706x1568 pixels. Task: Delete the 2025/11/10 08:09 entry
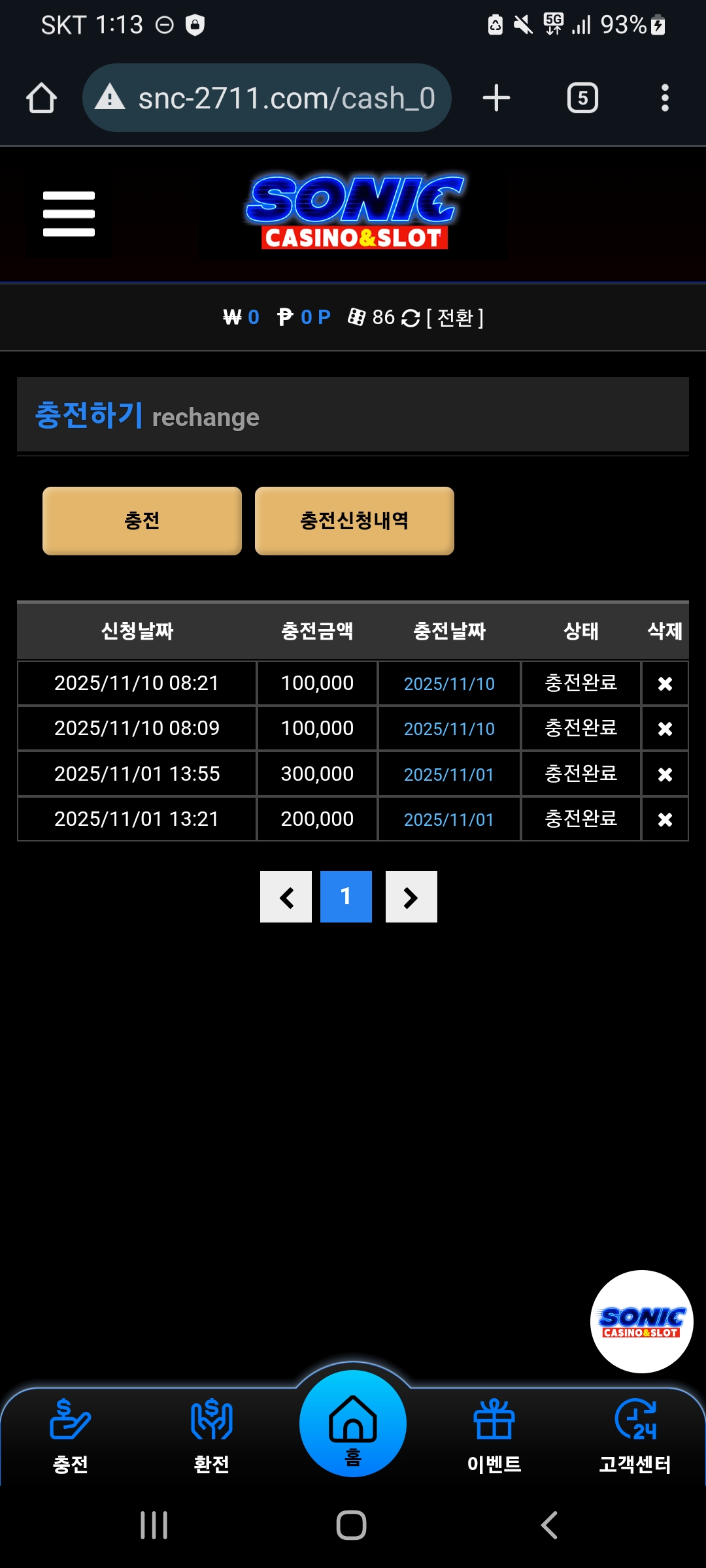pos(665,728)
